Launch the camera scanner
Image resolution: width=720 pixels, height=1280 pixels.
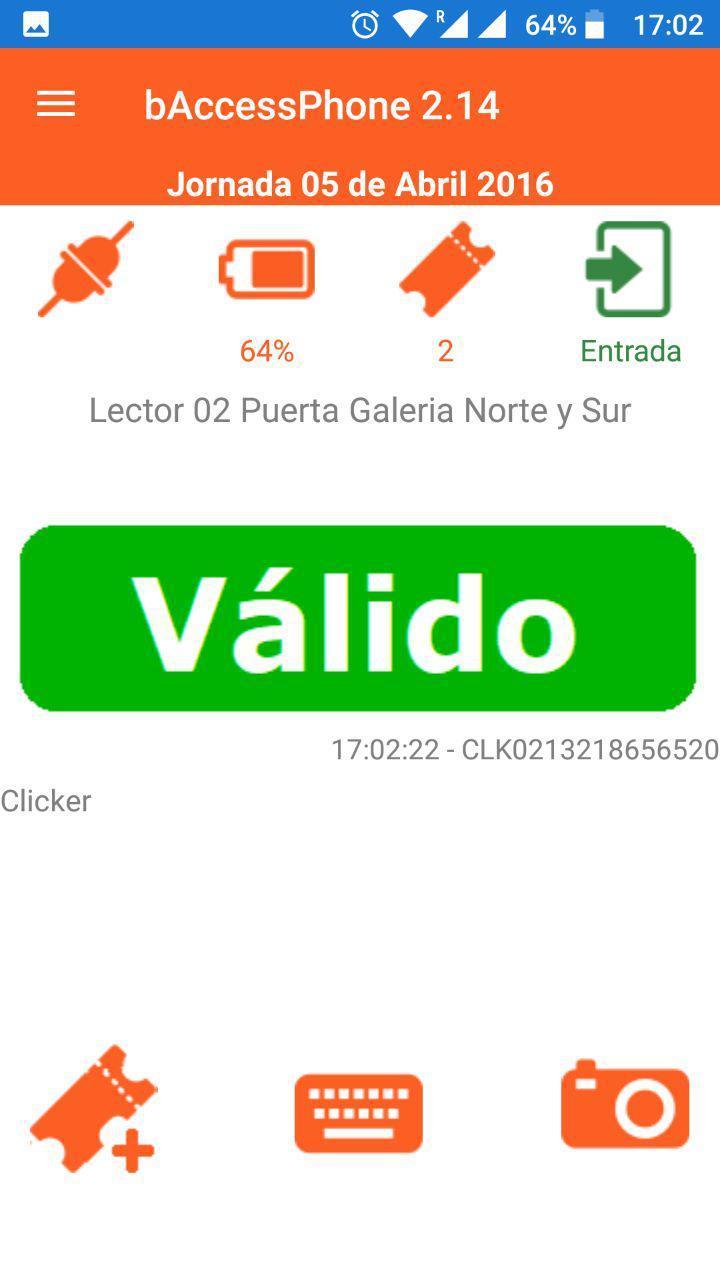(625, 1106)
